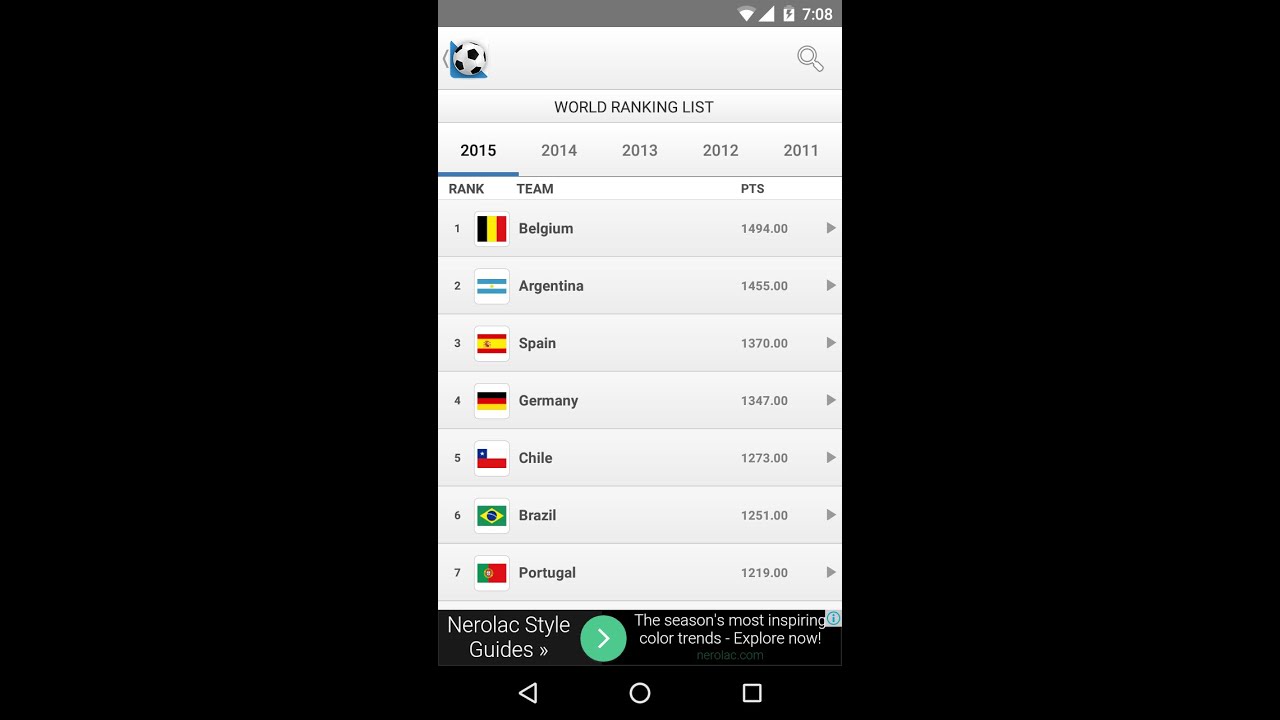Screen dimensions: 1280x720
Task: Go back using the soccer ball icon
Action: click(x=467, y=59)
